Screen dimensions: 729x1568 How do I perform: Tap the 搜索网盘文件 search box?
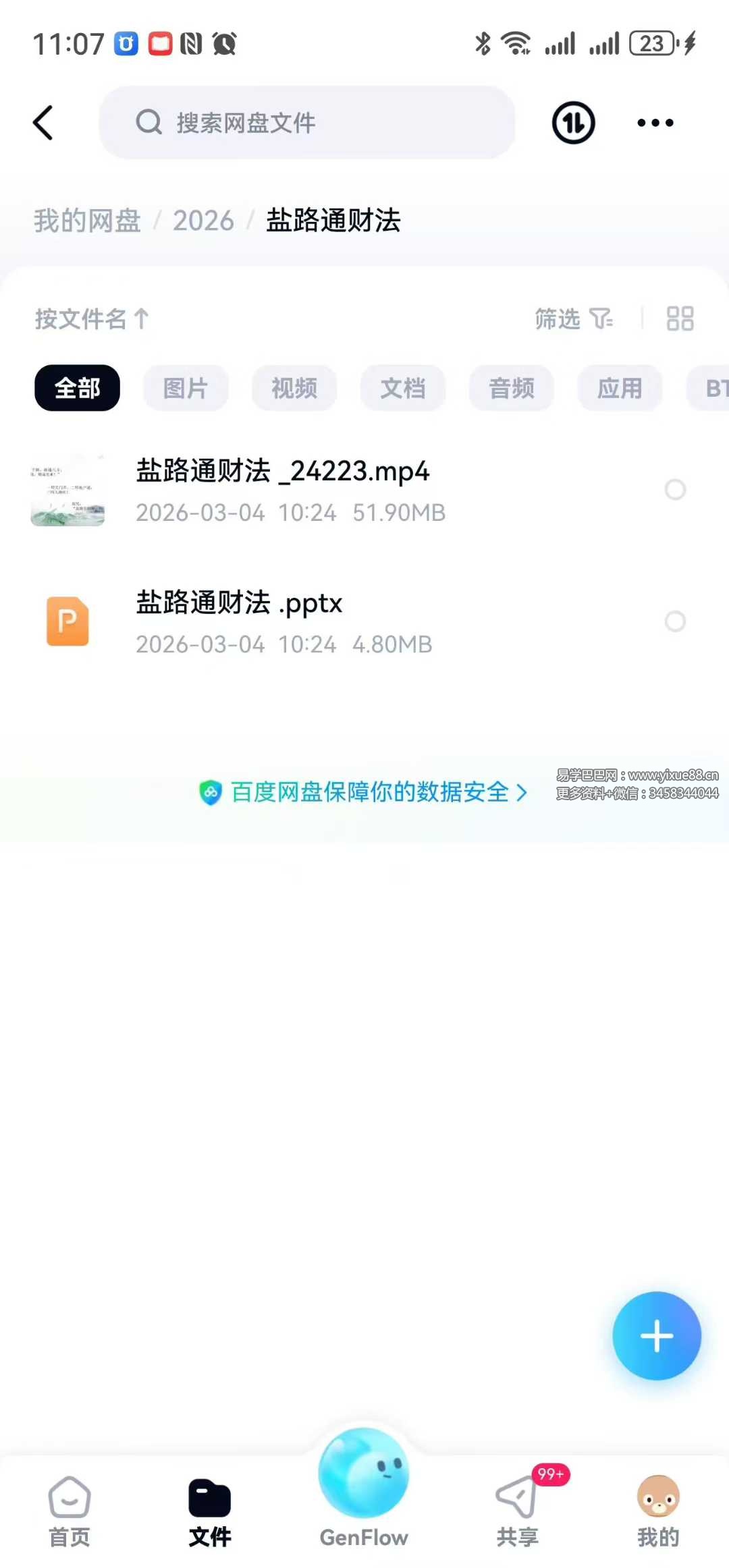pyautogui.click(x=307, y=123)
